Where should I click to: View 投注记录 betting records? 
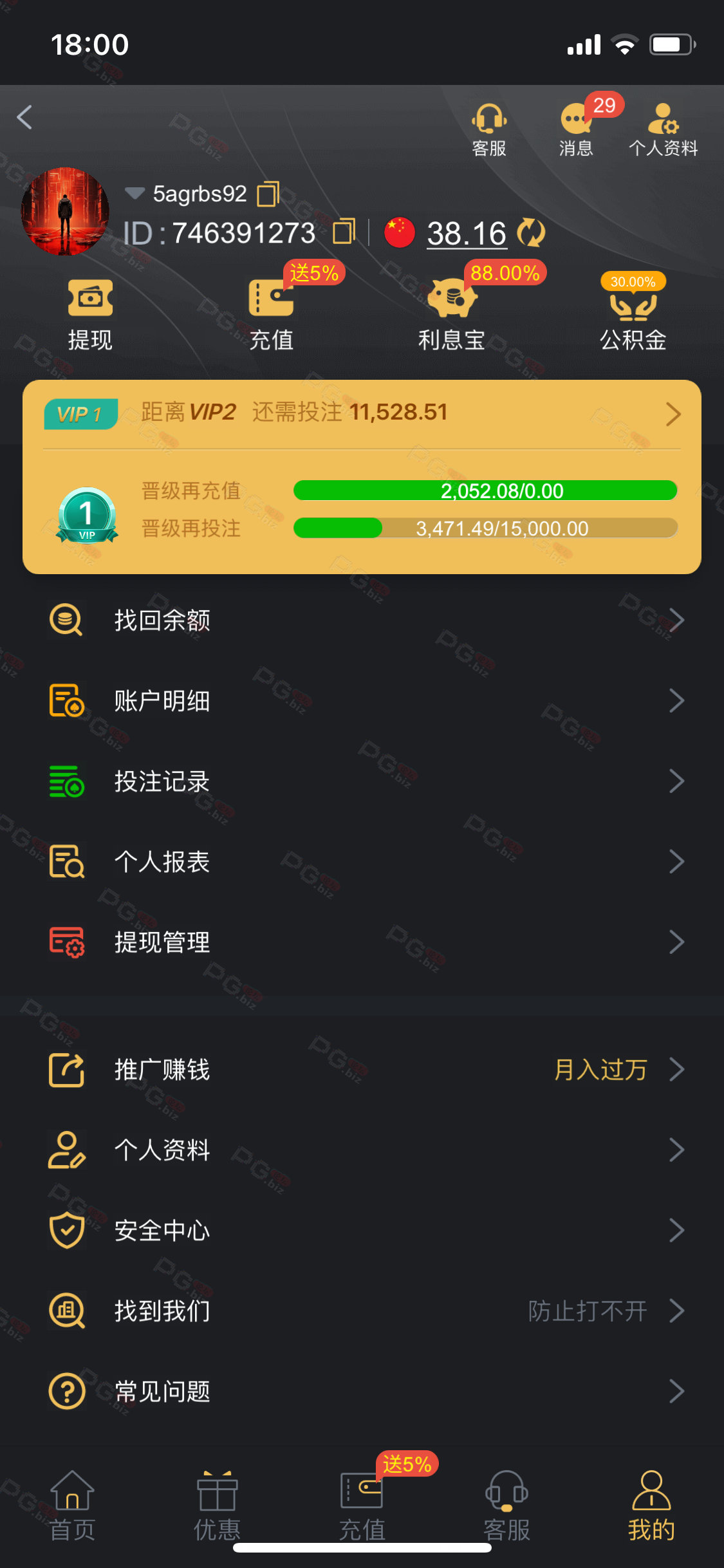click(362, 781)
